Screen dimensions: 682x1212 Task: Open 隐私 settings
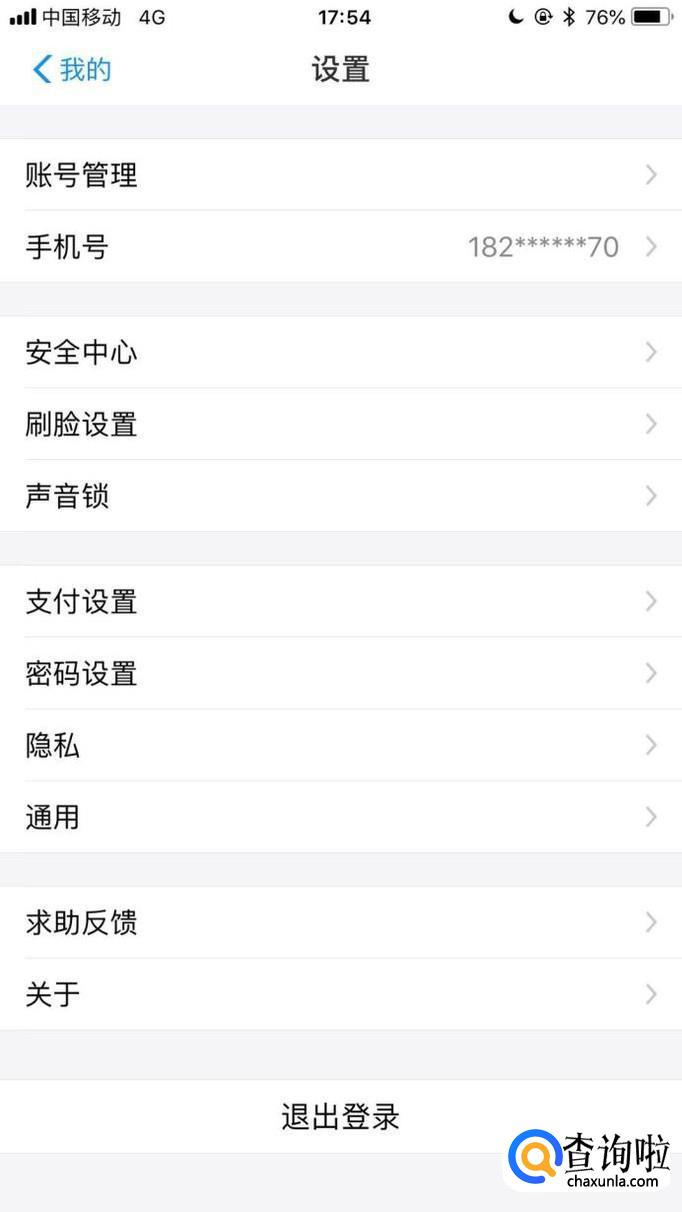click(340, 746)
